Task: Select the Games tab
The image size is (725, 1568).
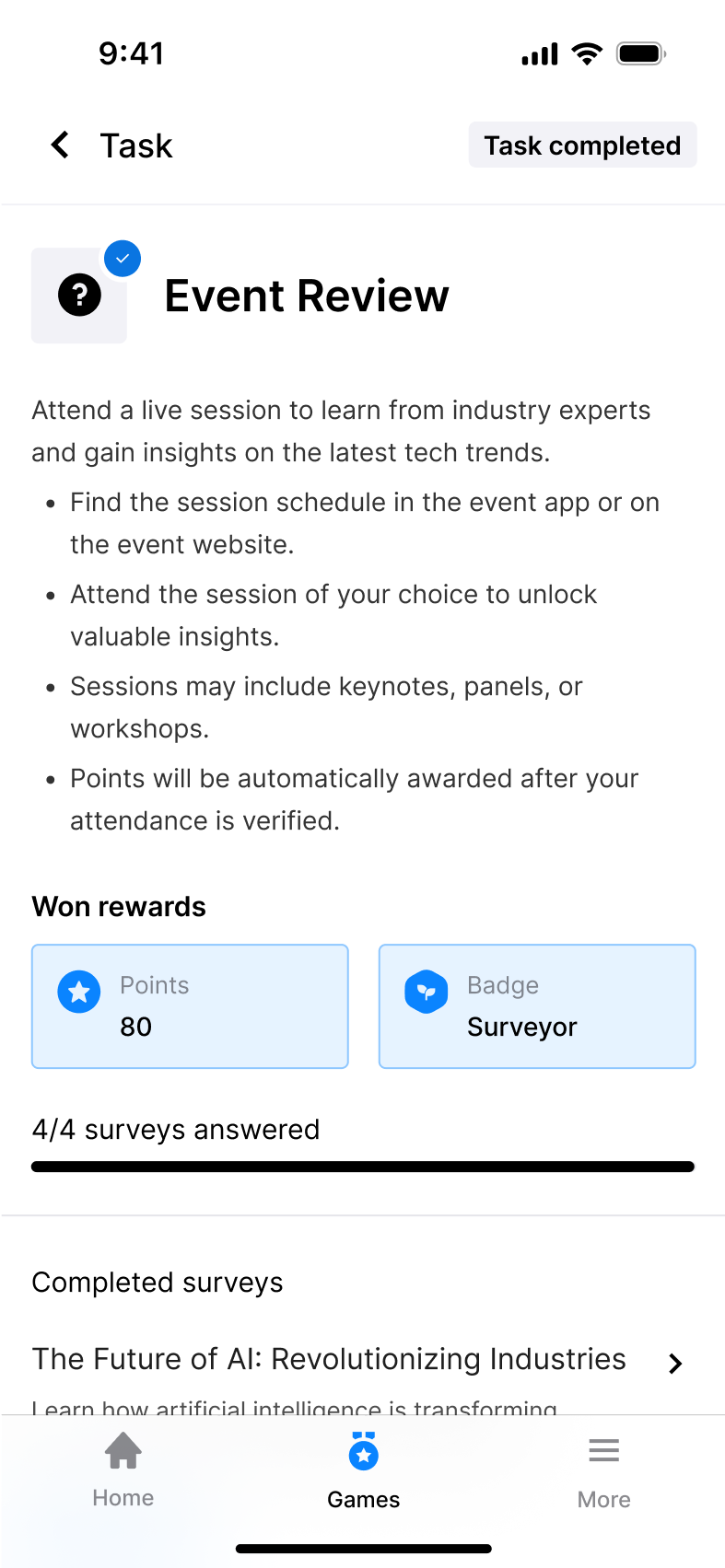Action: point(363,1469)
